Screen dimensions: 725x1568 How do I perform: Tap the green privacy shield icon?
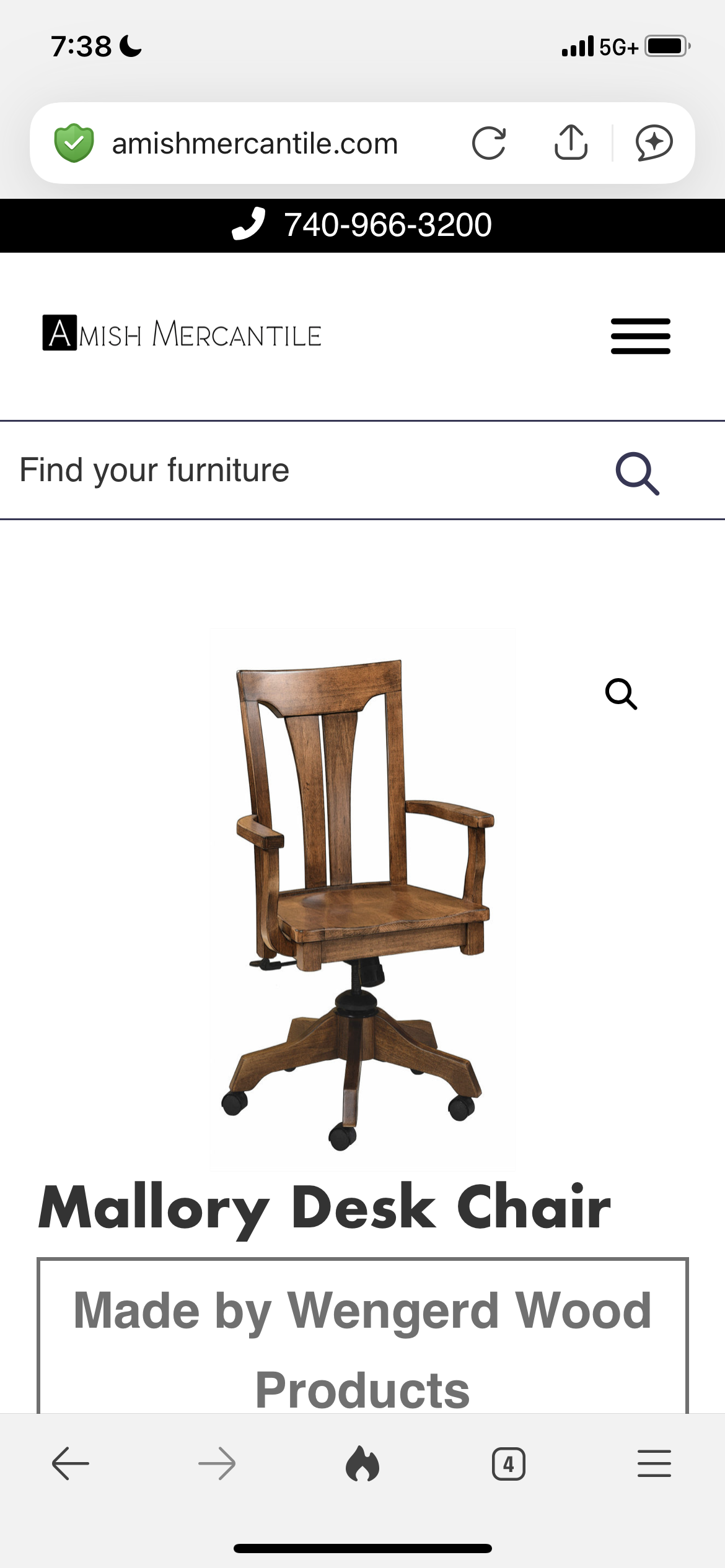click(x=74, y=143)
